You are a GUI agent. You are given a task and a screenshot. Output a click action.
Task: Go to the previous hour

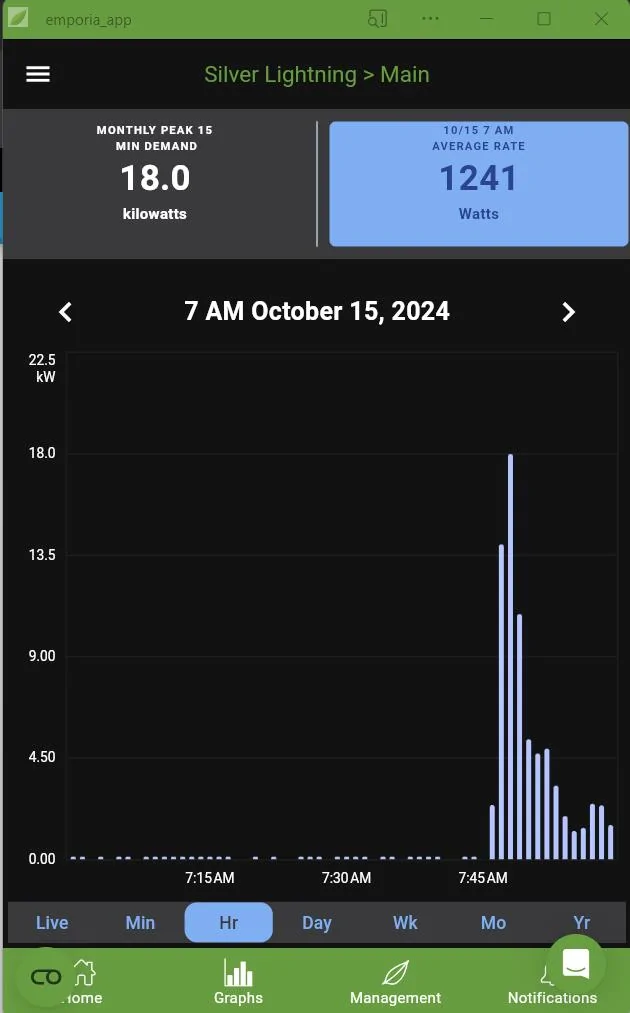pos(66,312)
